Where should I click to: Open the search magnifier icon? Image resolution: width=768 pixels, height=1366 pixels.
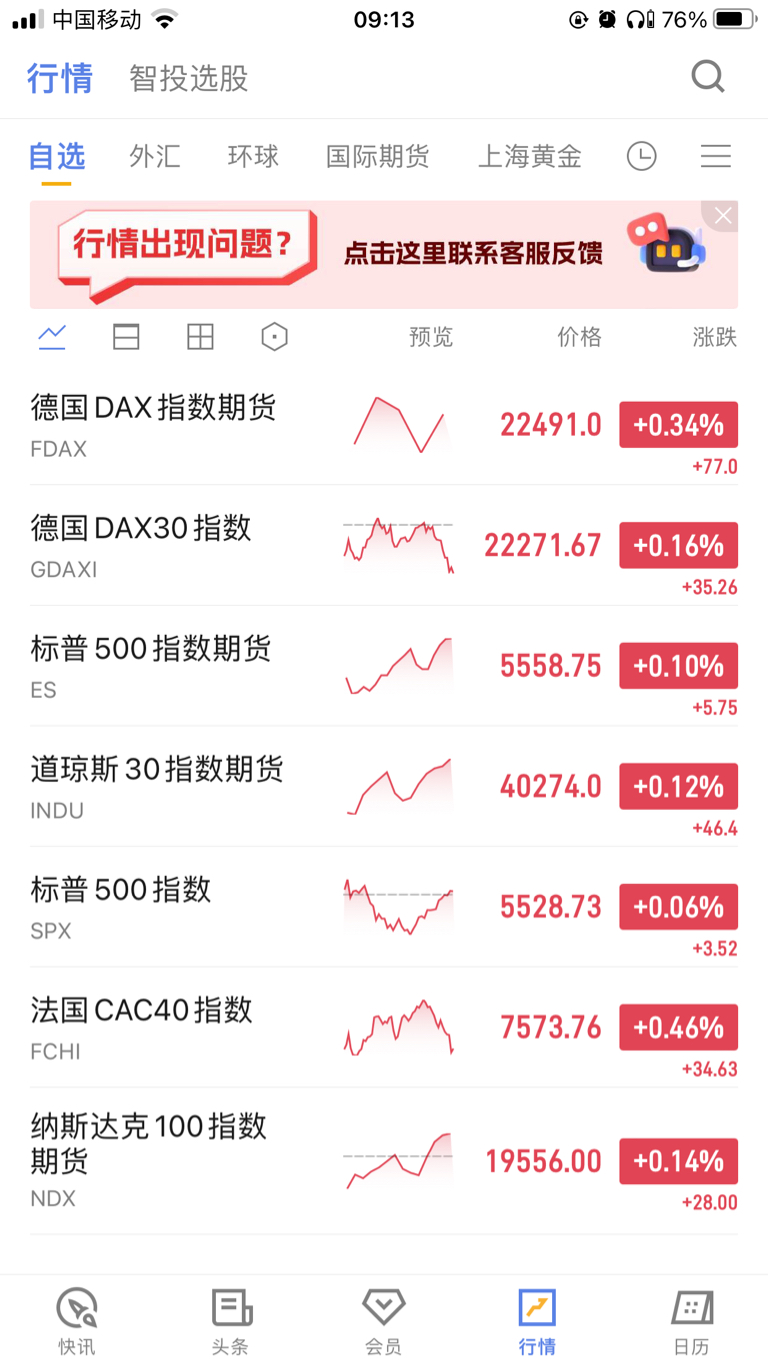[x=707, y=77]
